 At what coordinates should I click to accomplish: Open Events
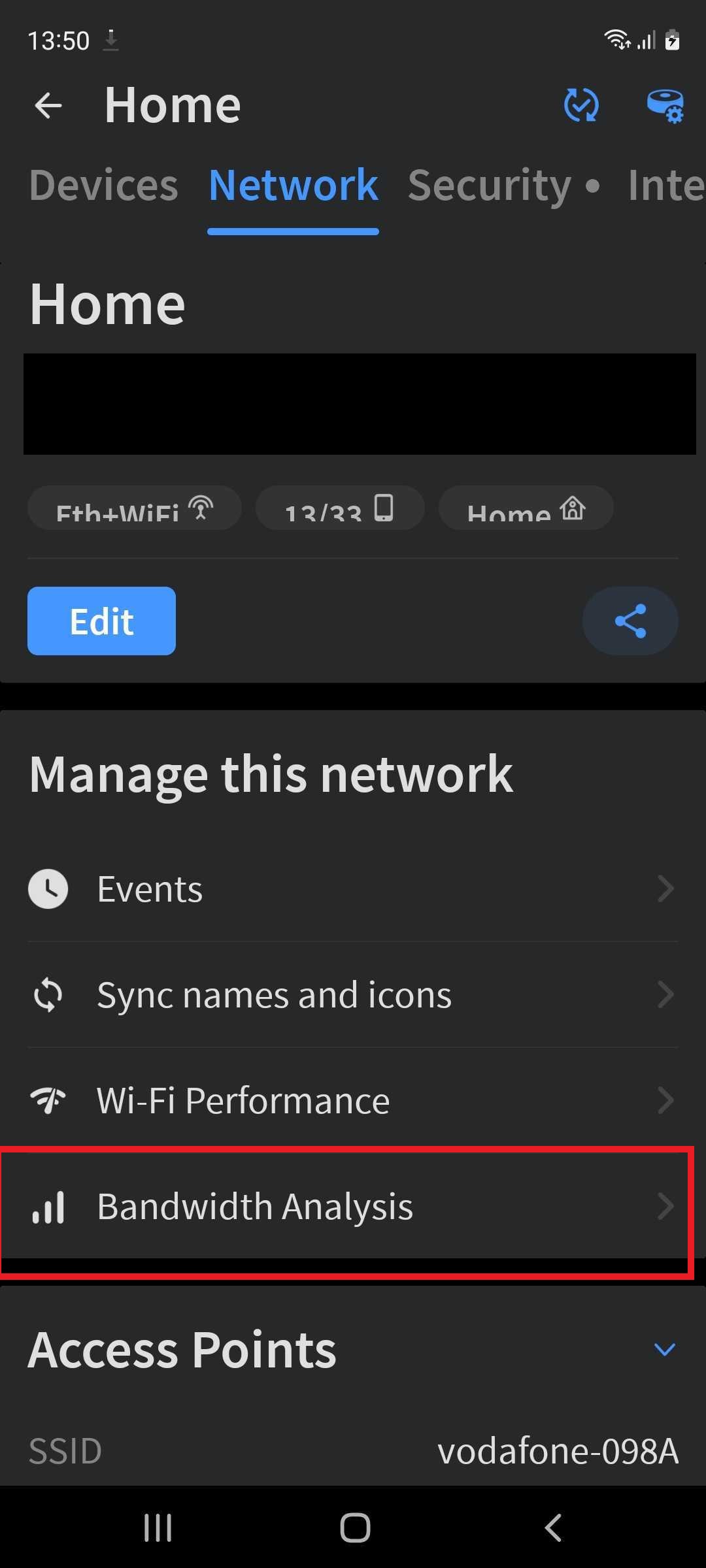(353, 889)
